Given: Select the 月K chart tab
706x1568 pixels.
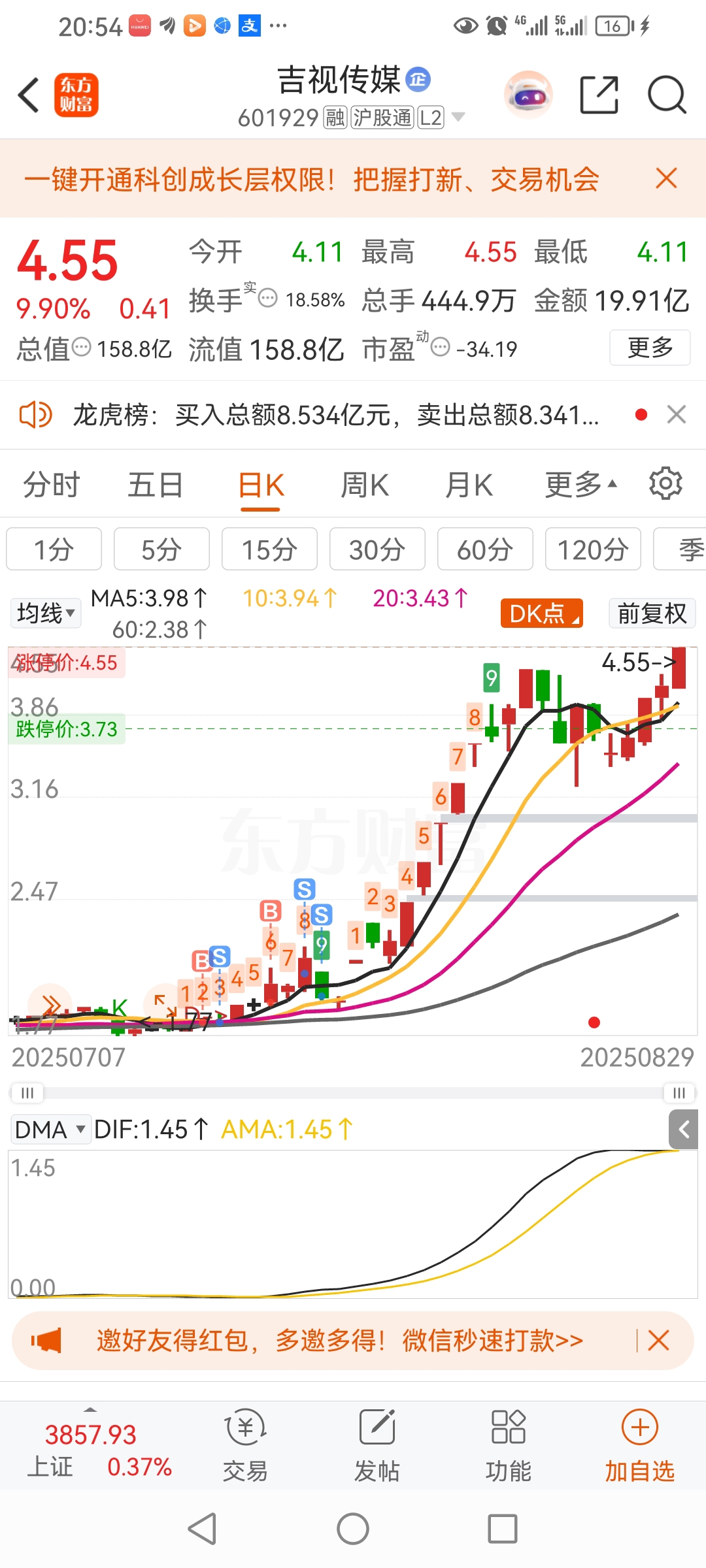Looking at the screenshot, I should (469, 485).
